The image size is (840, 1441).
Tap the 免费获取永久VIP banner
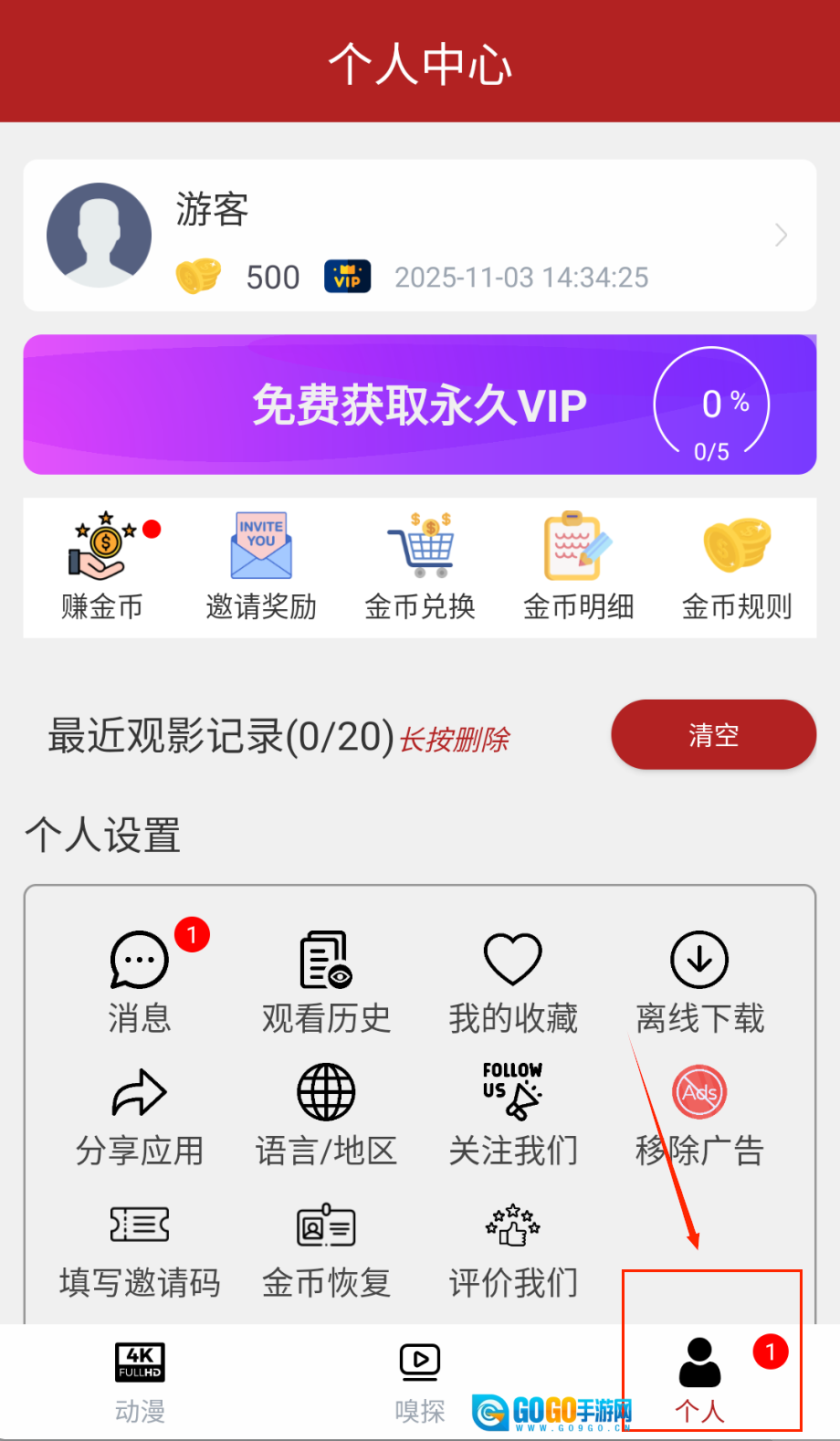tap(419, 405)
